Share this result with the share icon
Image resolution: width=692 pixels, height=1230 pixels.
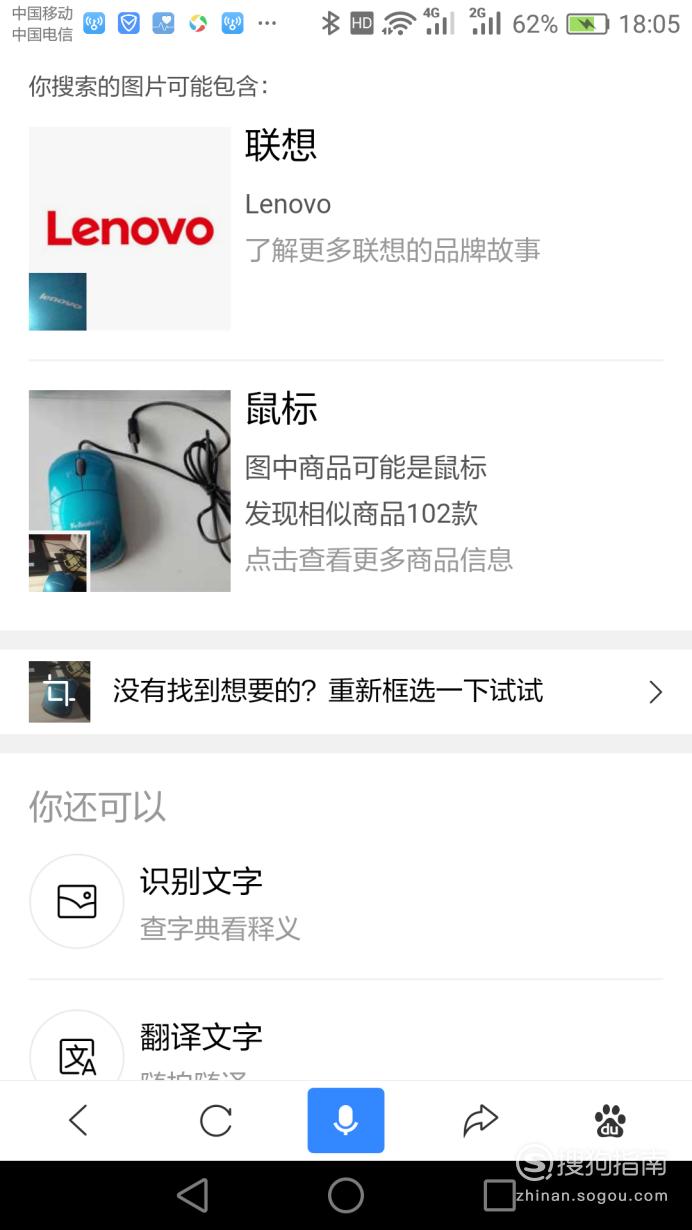tap(480, 1120)
